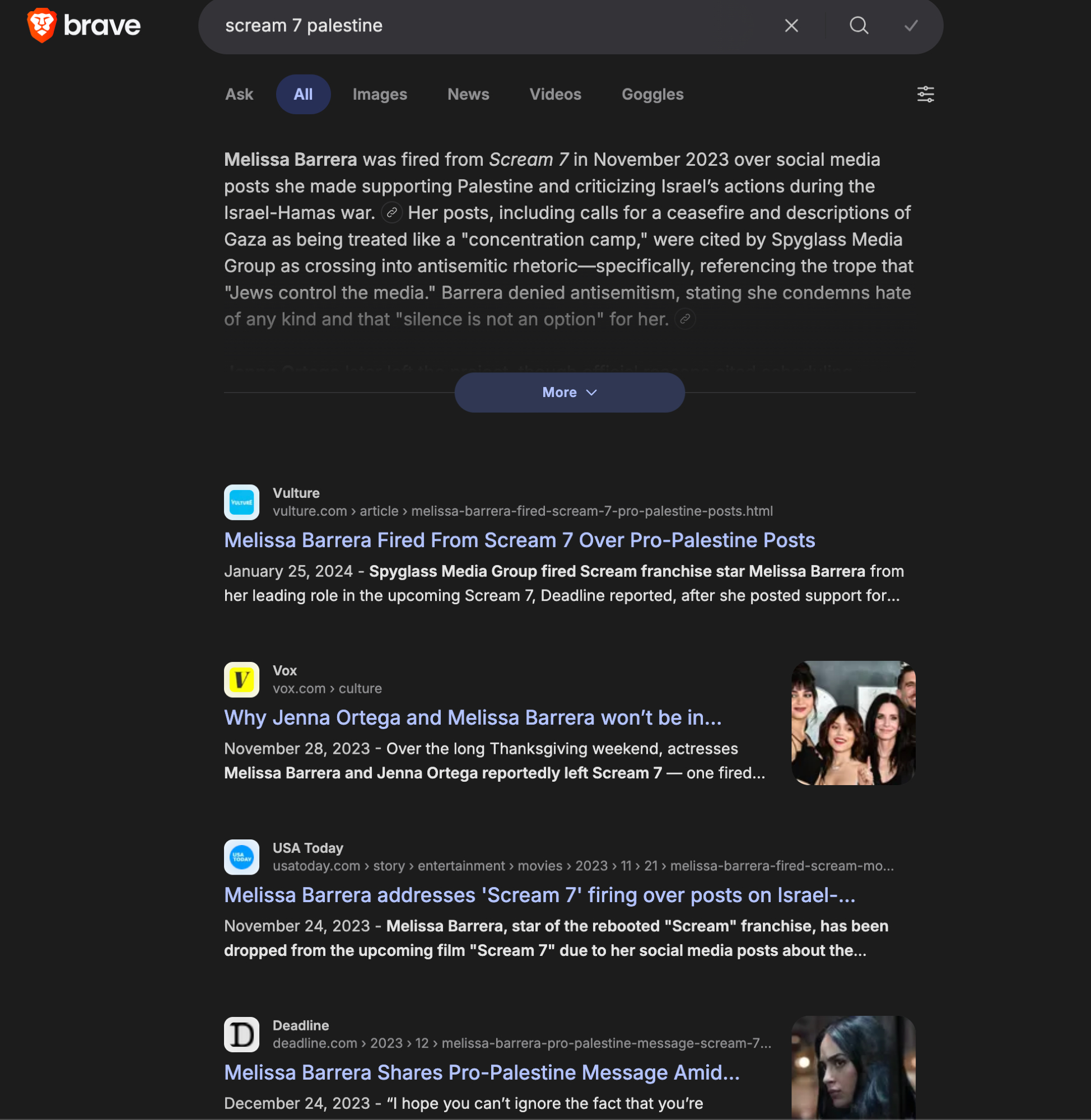Image resolution: width=1091 pixels, height=1120 pixels.
Task: Open citation link after Israel-Hamas war
Action: [392, 213]
